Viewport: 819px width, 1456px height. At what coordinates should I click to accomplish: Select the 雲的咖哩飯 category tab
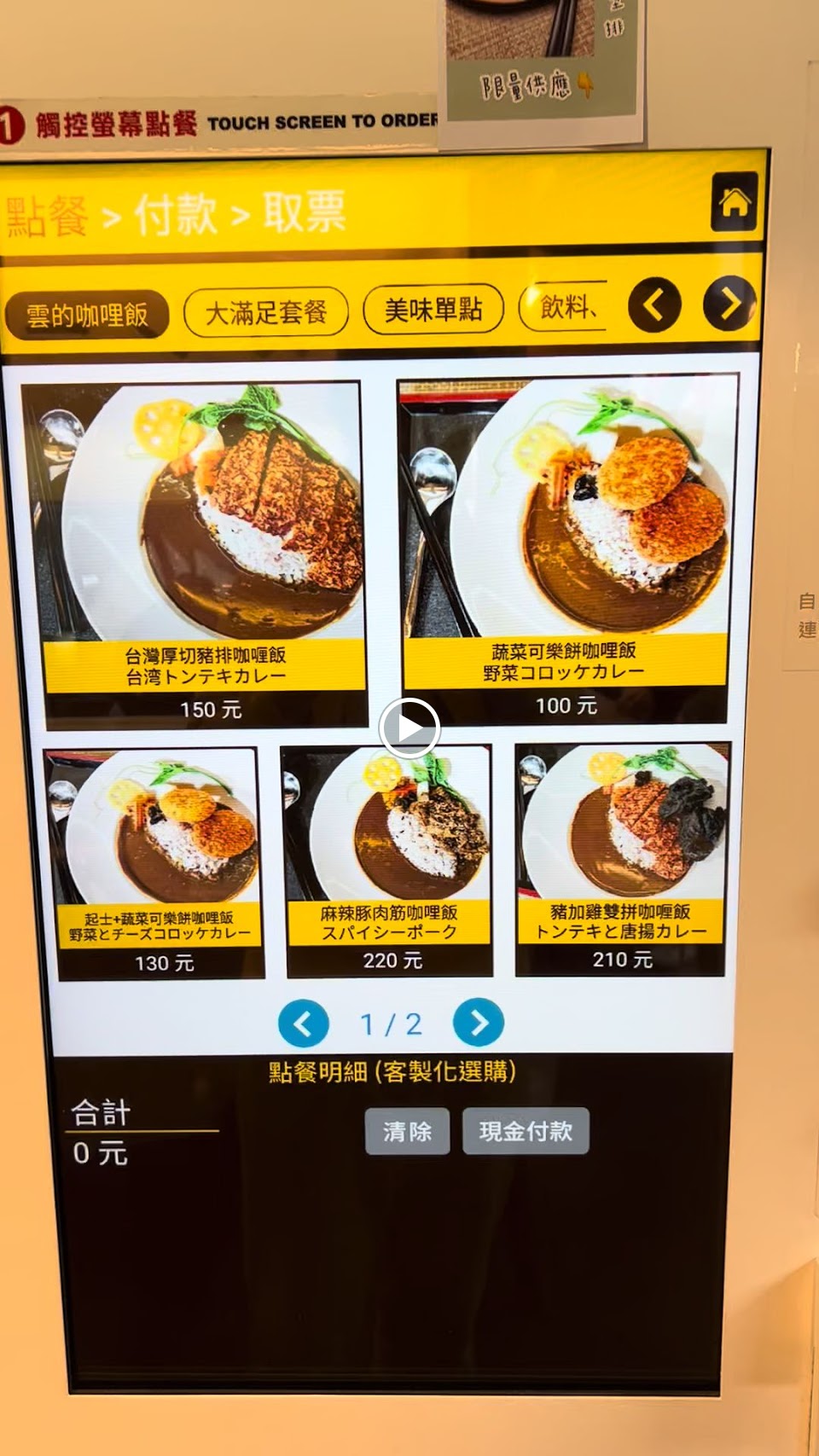[86, 316]
